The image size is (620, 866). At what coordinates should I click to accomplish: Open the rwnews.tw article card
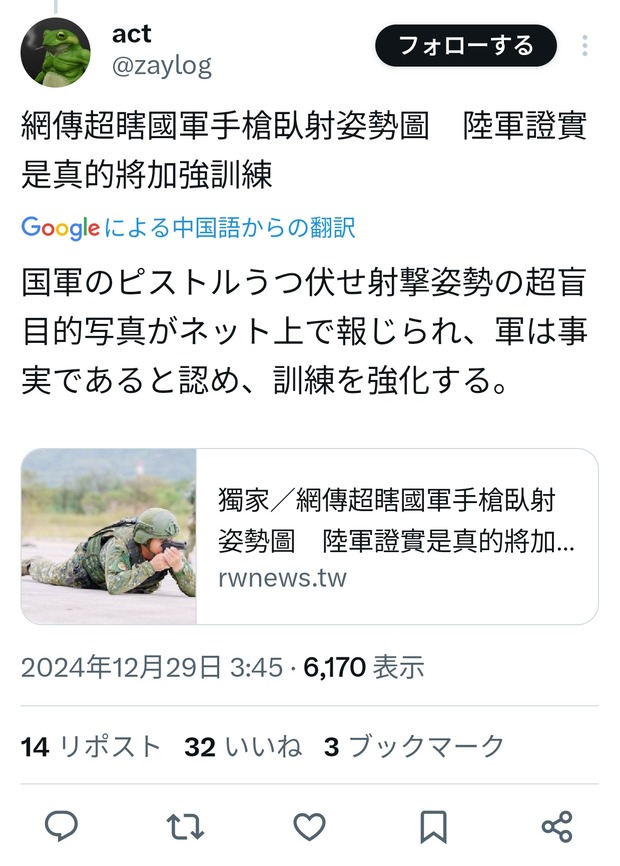309,537
